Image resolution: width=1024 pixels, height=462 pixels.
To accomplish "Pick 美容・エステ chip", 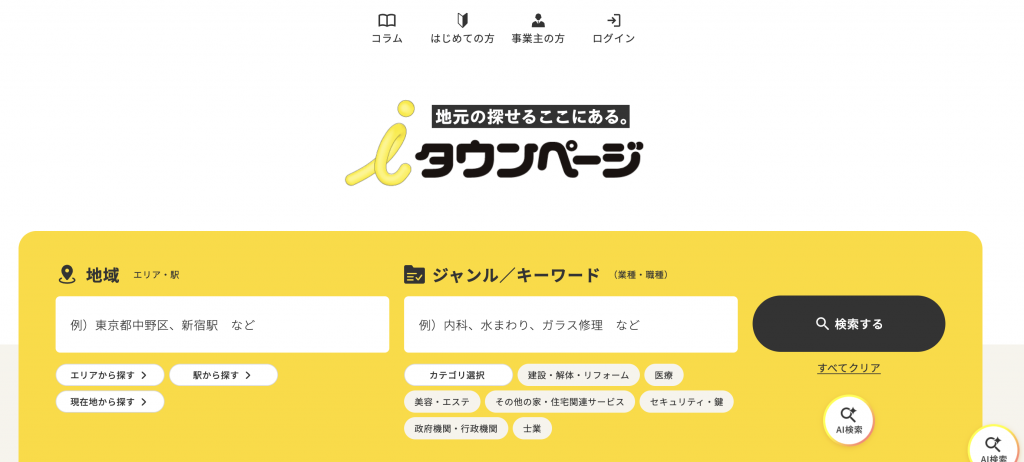I will tap(442, 402).
